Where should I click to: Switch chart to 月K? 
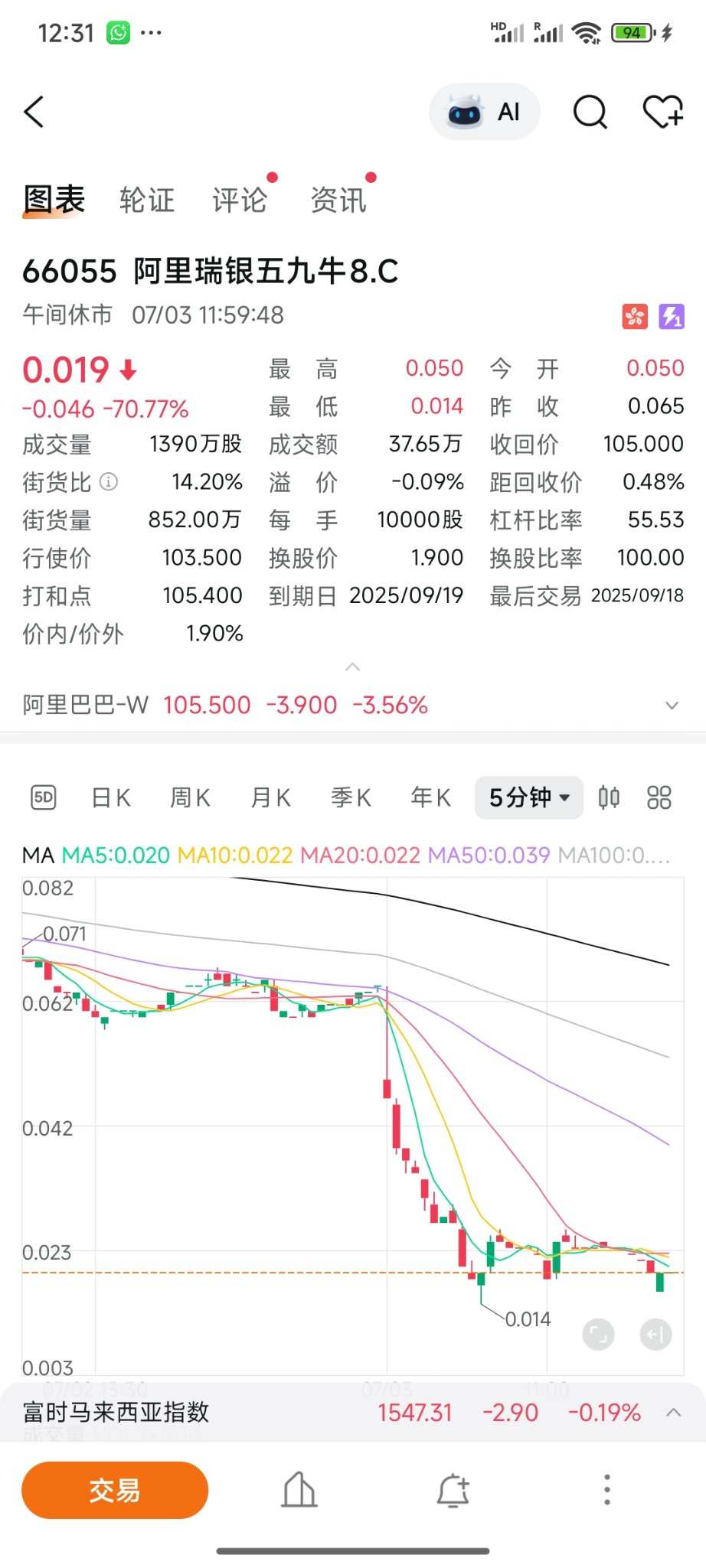tap(270, 797)
